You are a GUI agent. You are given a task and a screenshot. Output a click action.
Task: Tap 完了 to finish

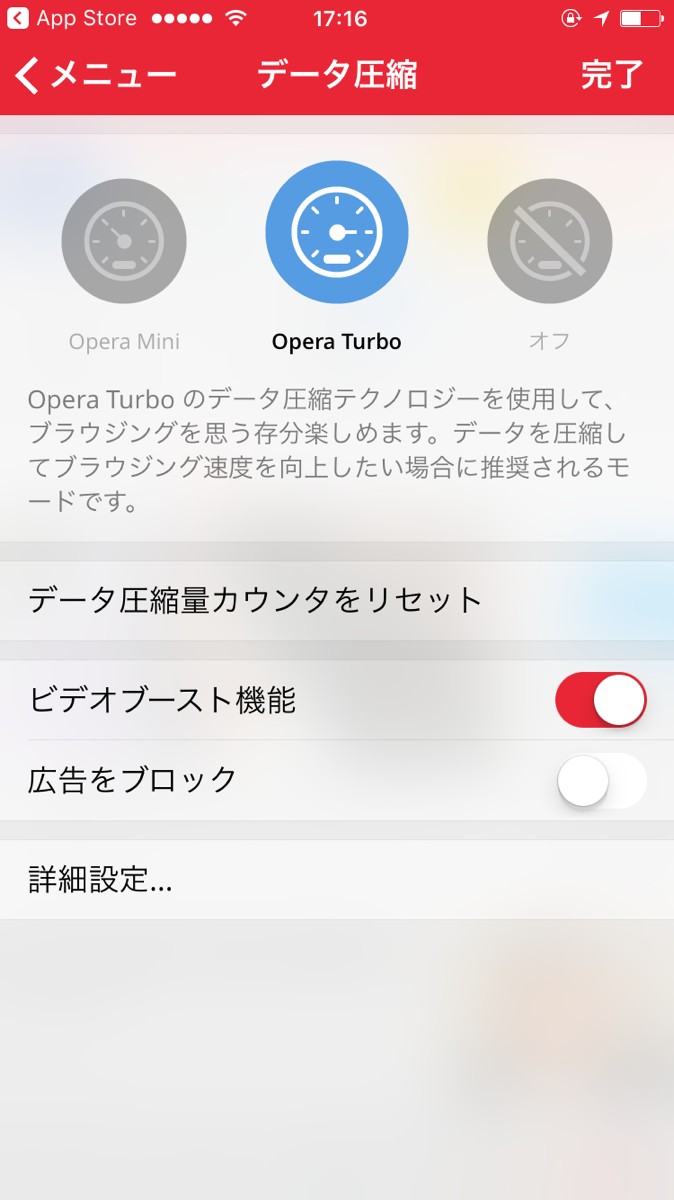611,75
